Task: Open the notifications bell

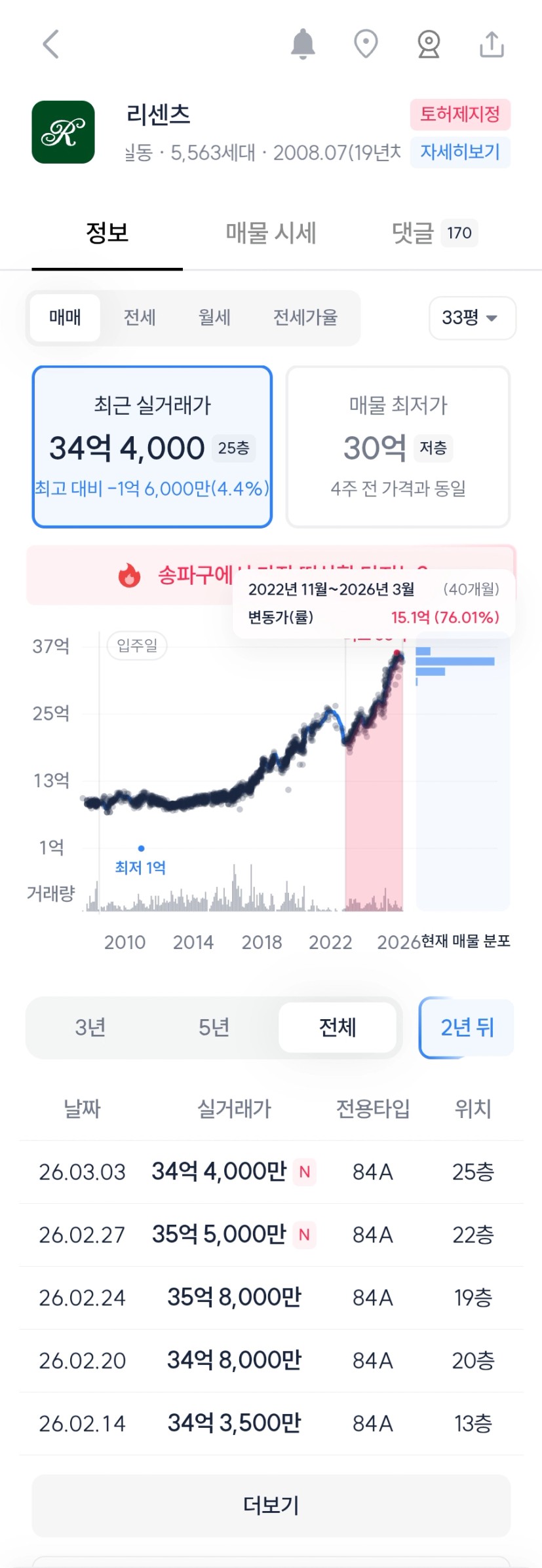Action: (x=303, y=45)
